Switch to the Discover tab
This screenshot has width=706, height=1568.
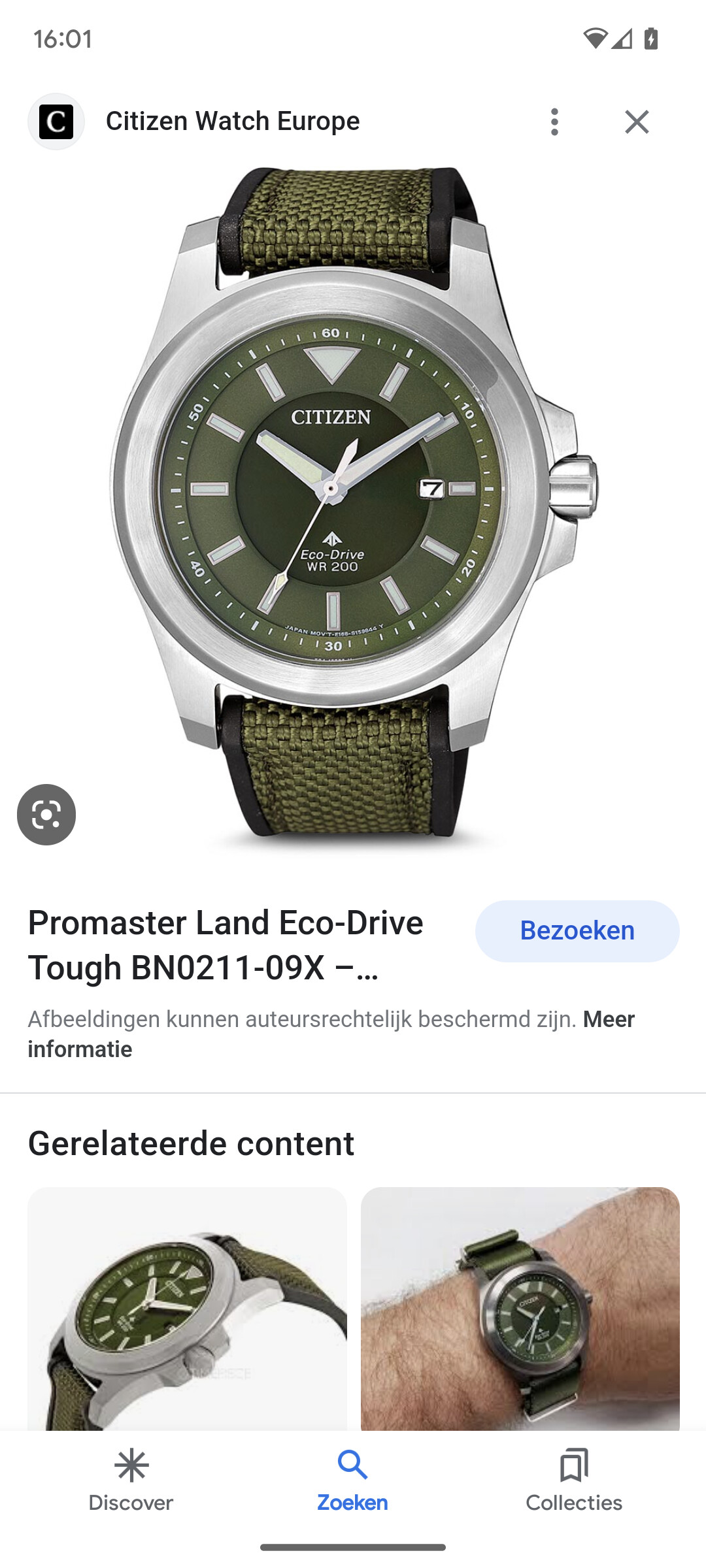coord(131,1480)
